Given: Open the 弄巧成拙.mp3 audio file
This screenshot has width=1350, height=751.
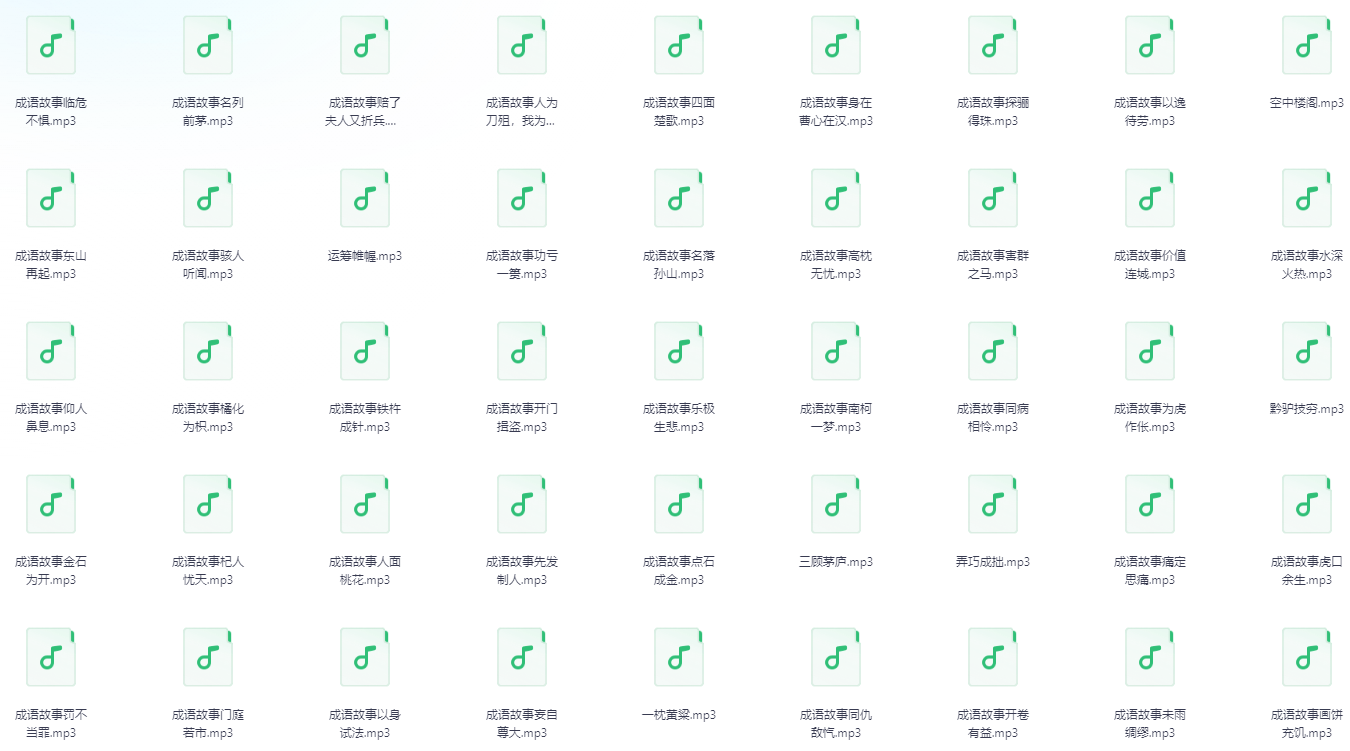Looking at the screenshot, I should click(x=992, y=505).
